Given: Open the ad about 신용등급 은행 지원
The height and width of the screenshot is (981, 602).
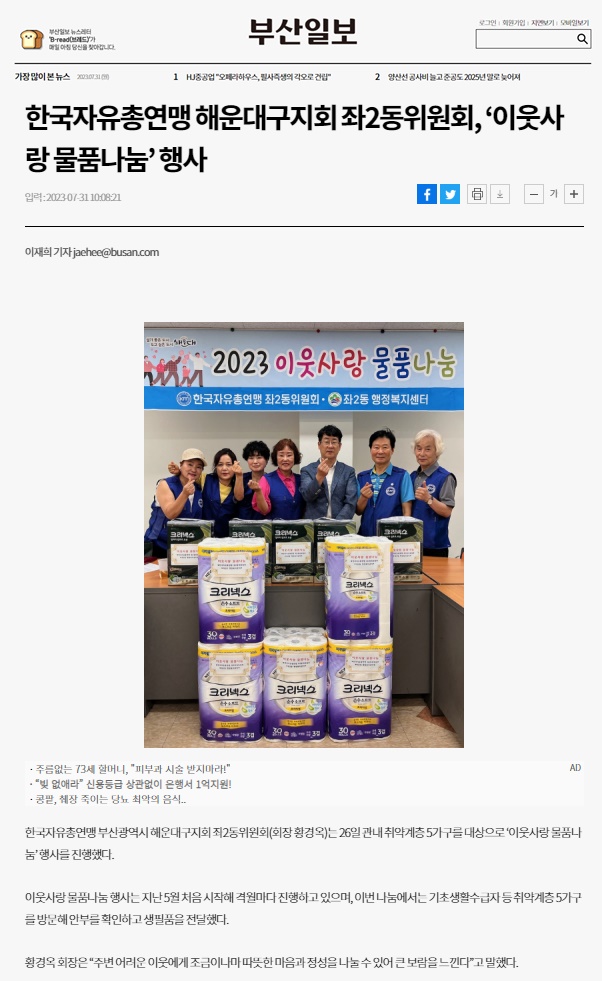Looking at the screenshot, I should coord(133,783).
